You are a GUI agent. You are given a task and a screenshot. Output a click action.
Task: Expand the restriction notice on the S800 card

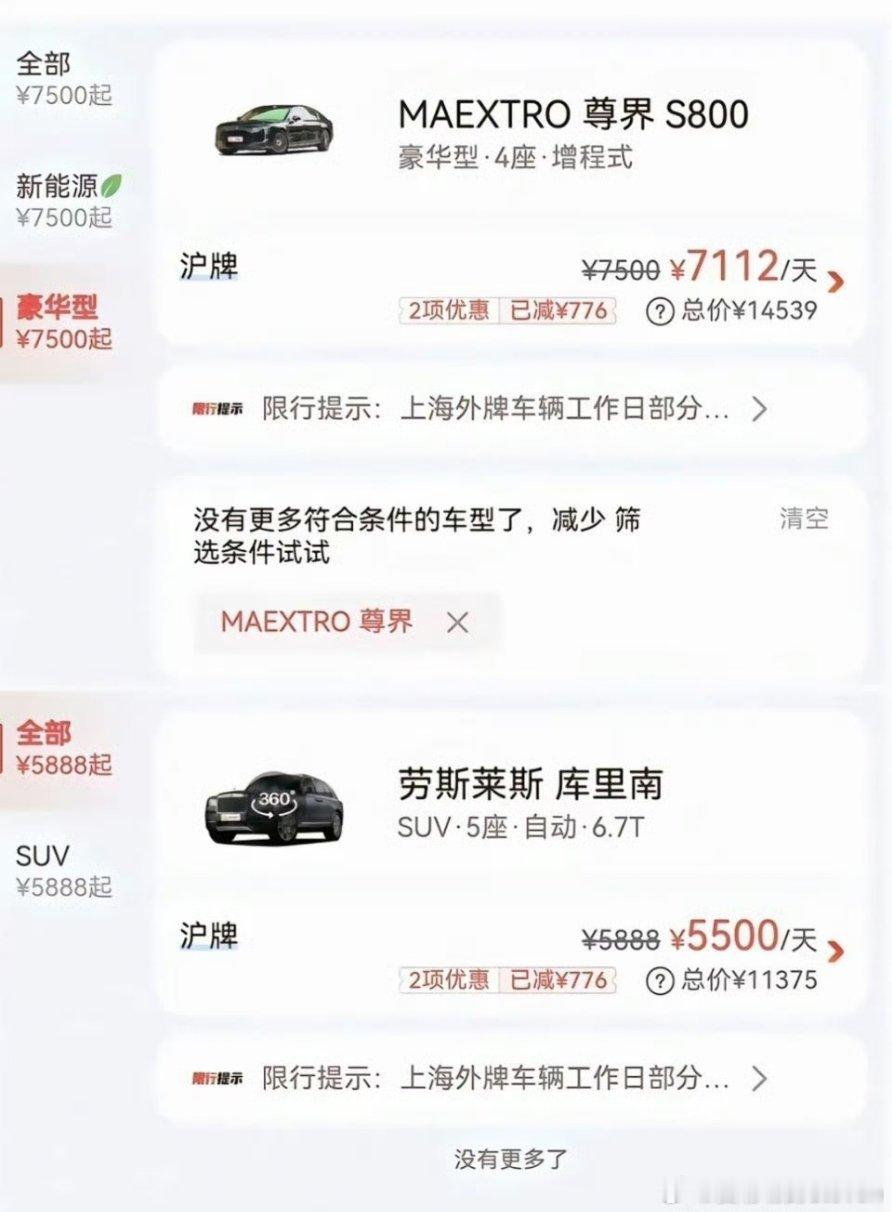(759, 408)
